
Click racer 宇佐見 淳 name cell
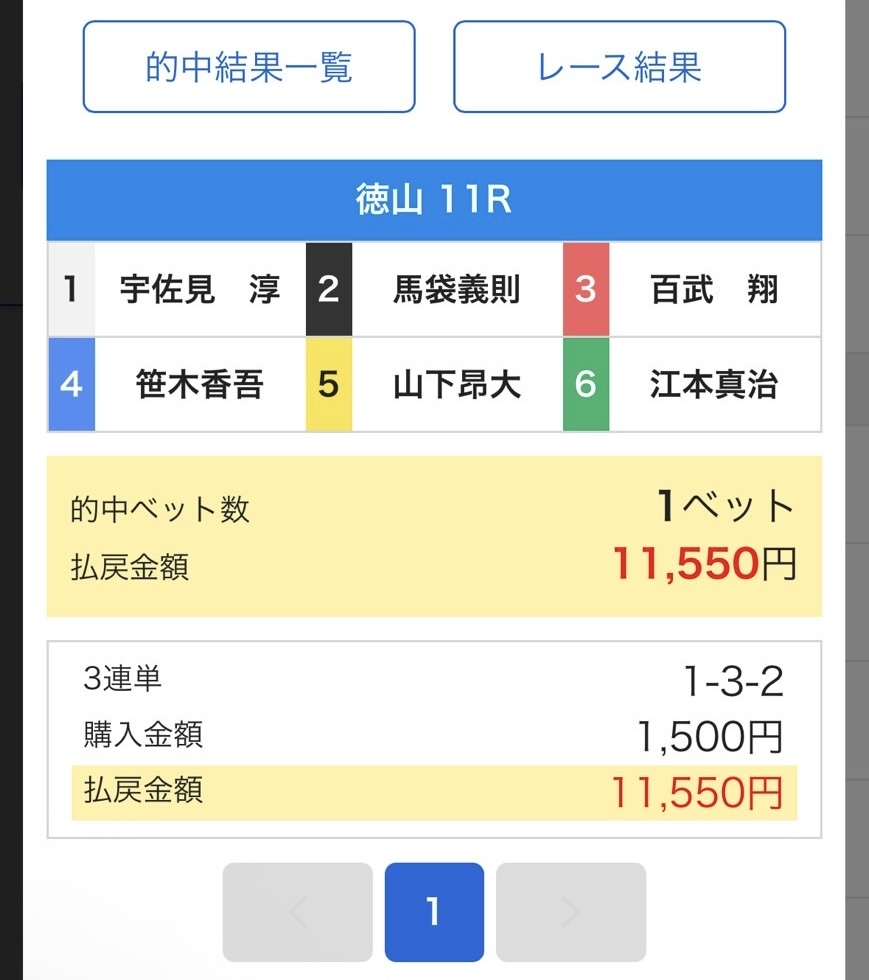click(x=197, y=288)
